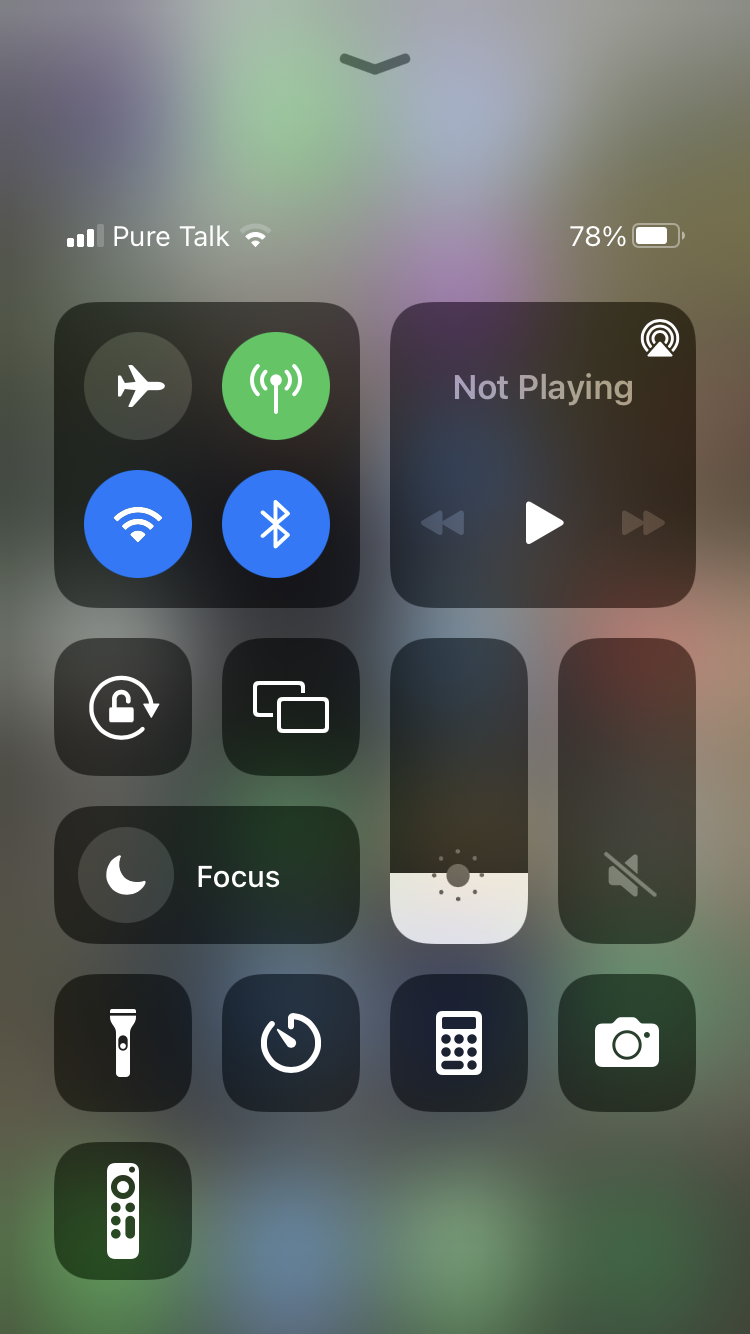Skip to the next track
This screenshot has width=750, height=1334.
click(x=643, y=523)
